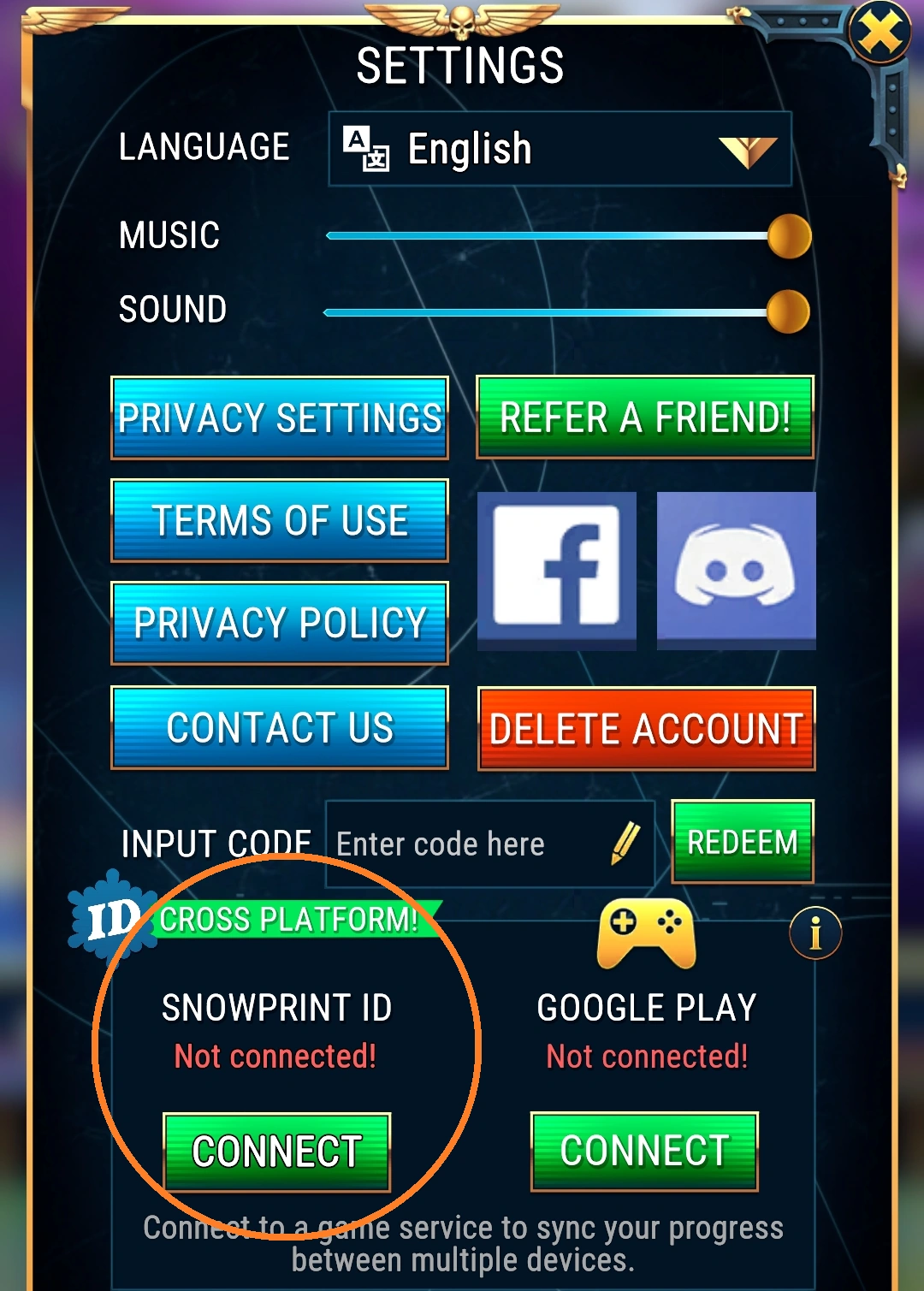
Task: Connect Google Play account
Action: pos(645,1151)
